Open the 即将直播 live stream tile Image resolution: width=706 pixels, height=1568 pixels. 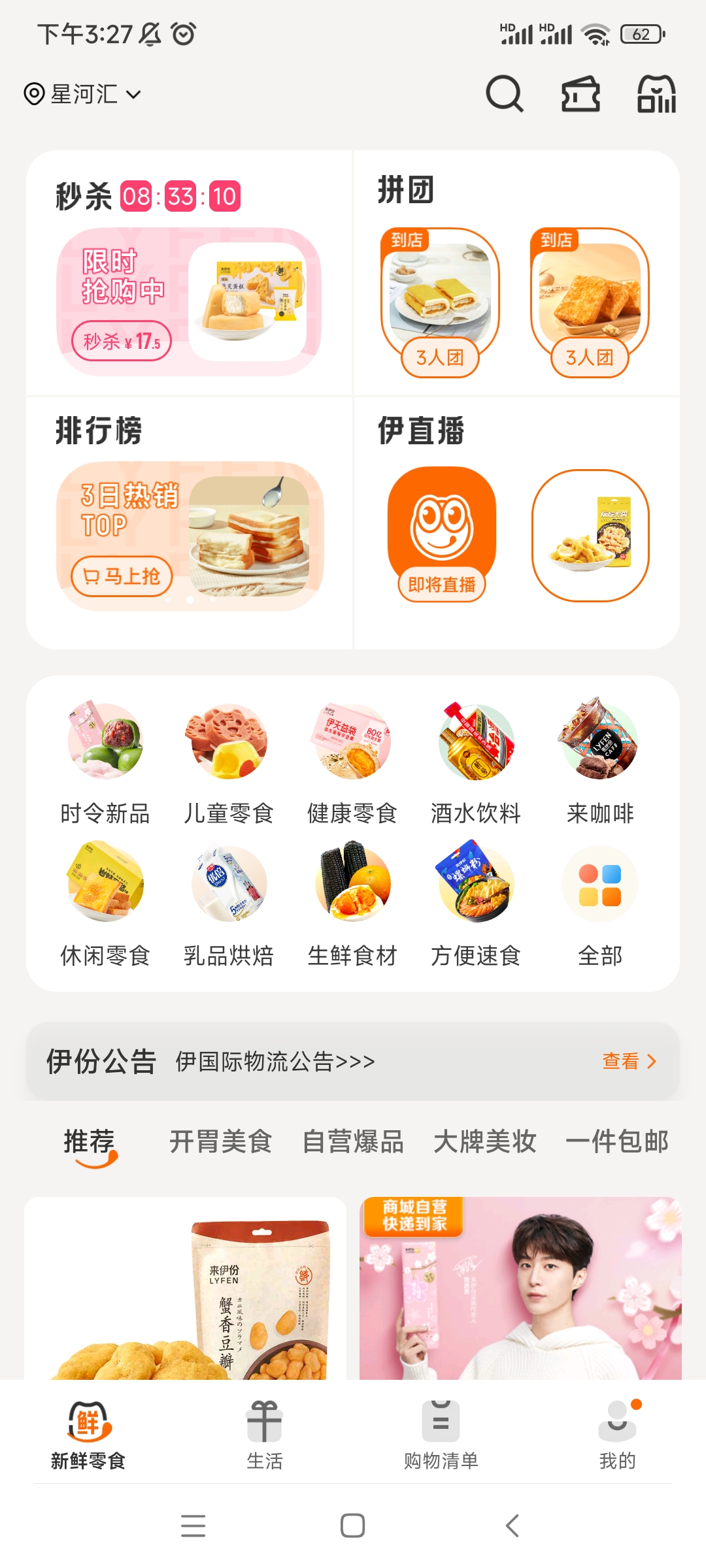coord(442,534)
